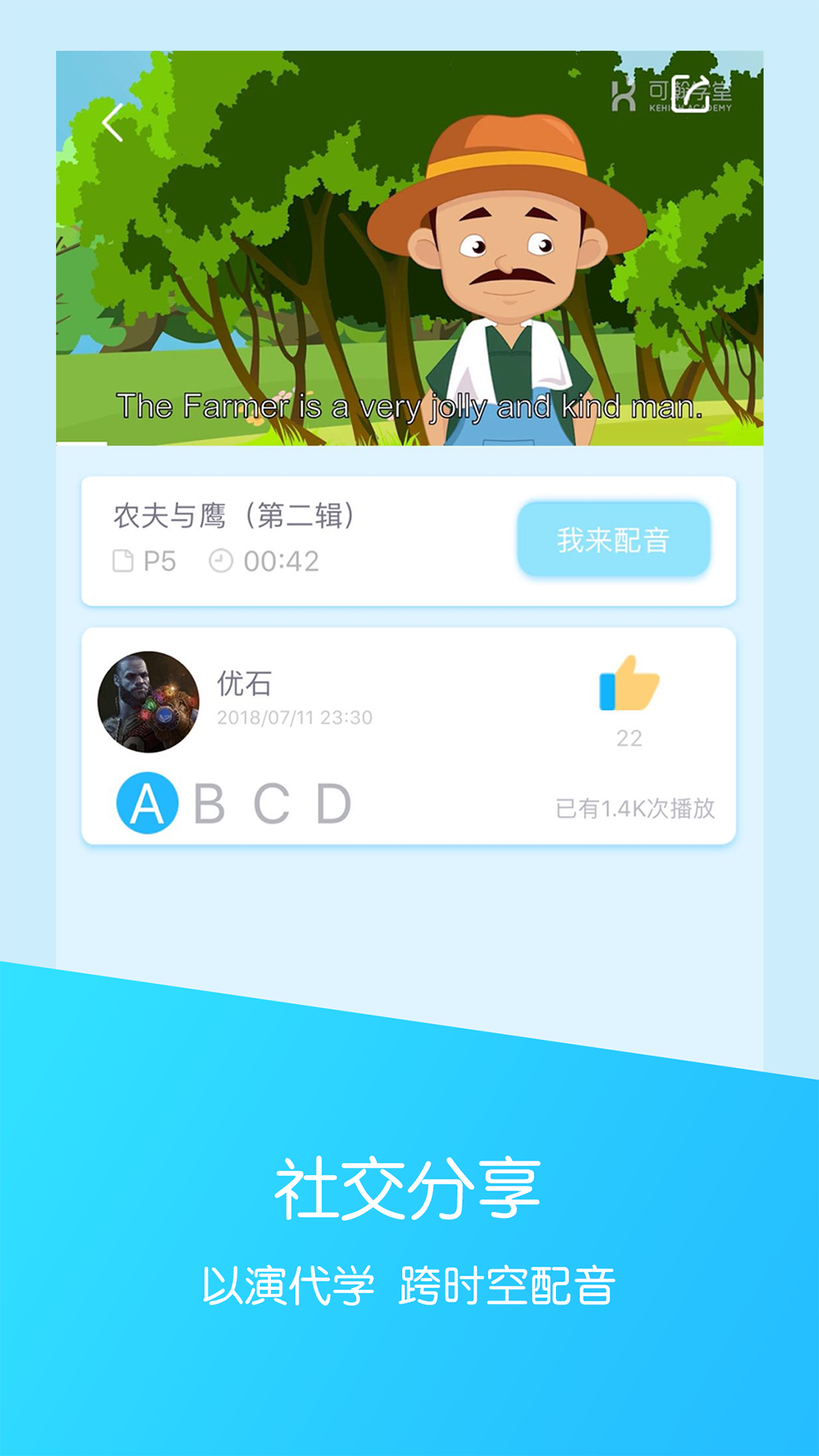Click the English subtitle text on the video

tap(409, 407)
